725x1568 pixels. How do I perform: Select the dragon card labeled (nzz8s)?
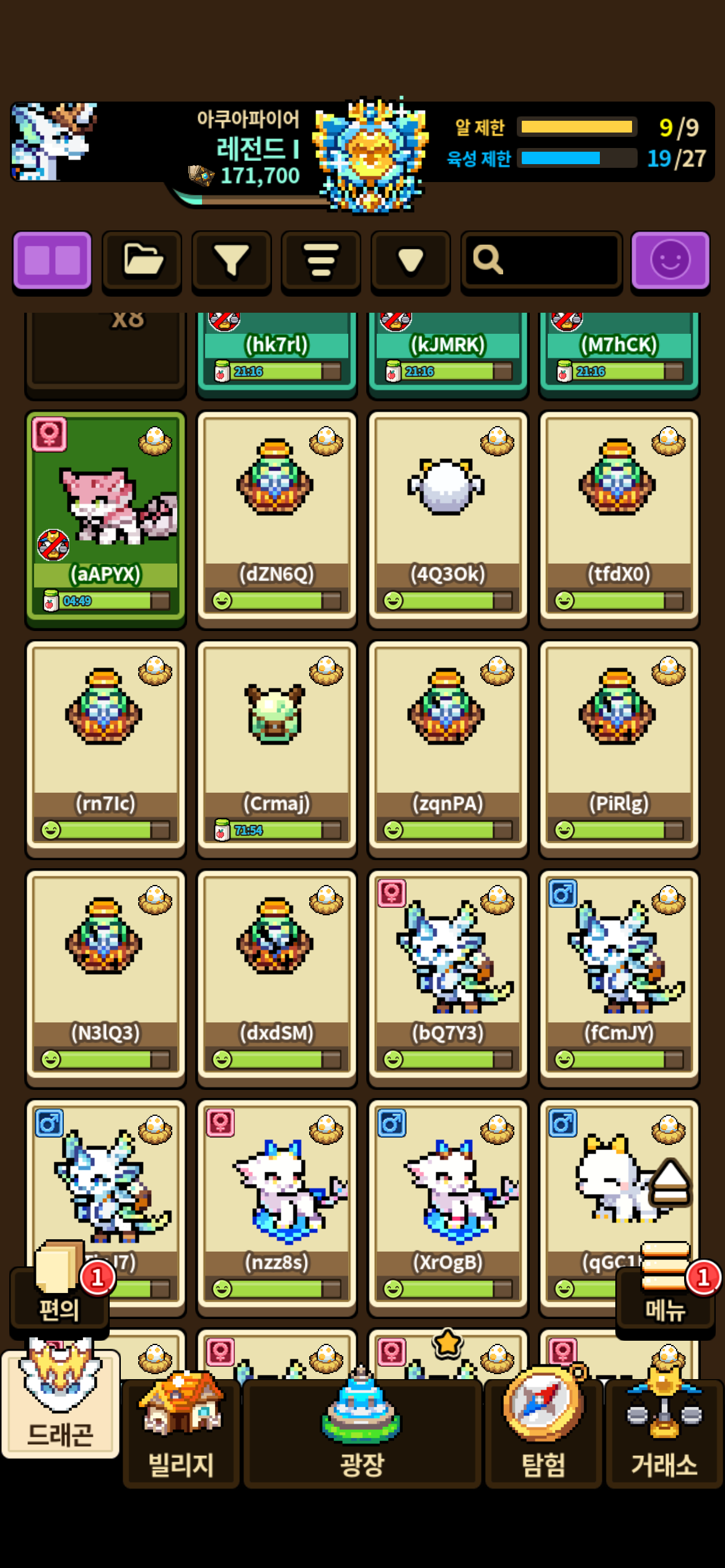(x=276, y=1207)
